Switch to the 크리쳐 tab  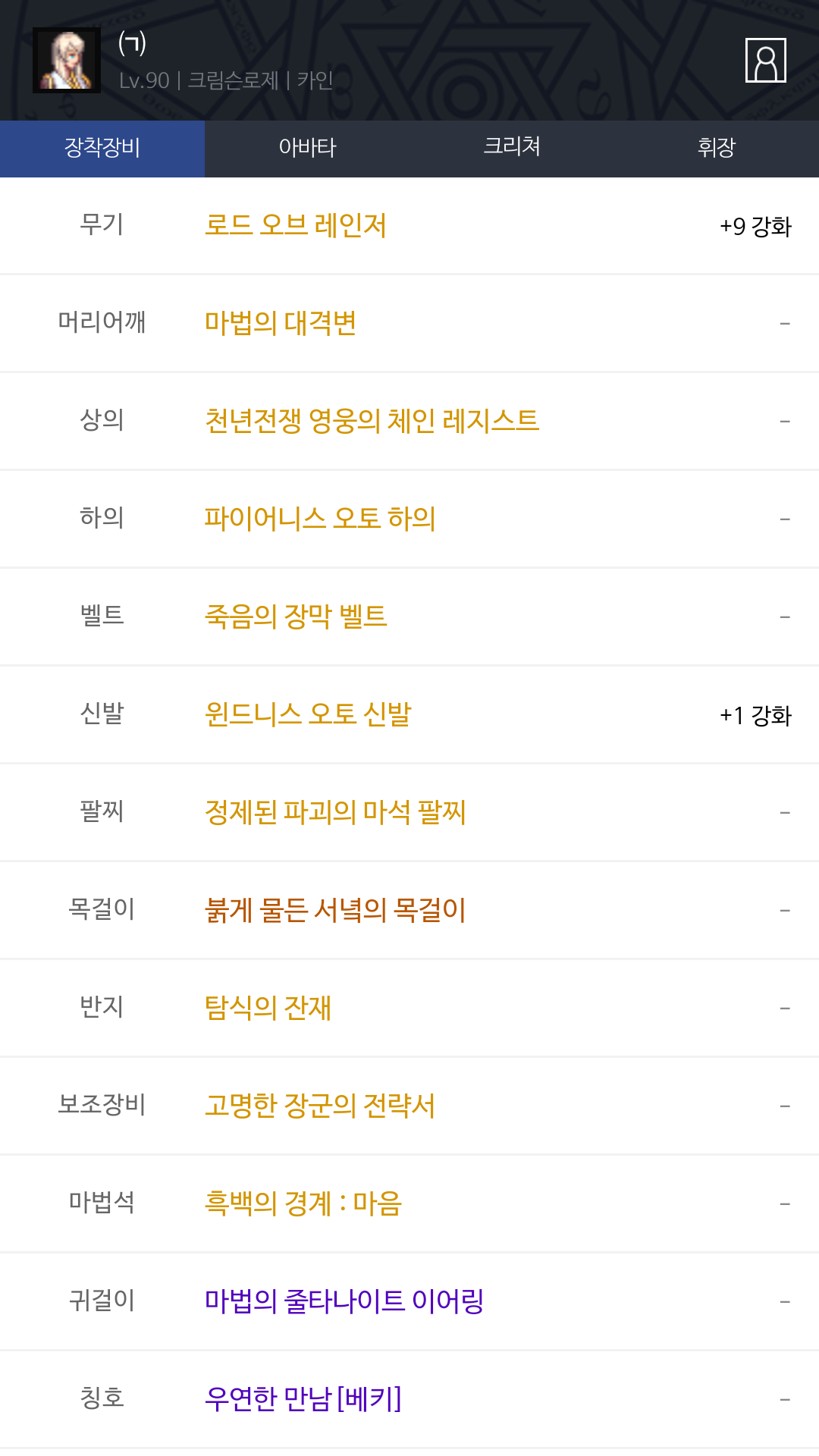click(x=512, y=148)
